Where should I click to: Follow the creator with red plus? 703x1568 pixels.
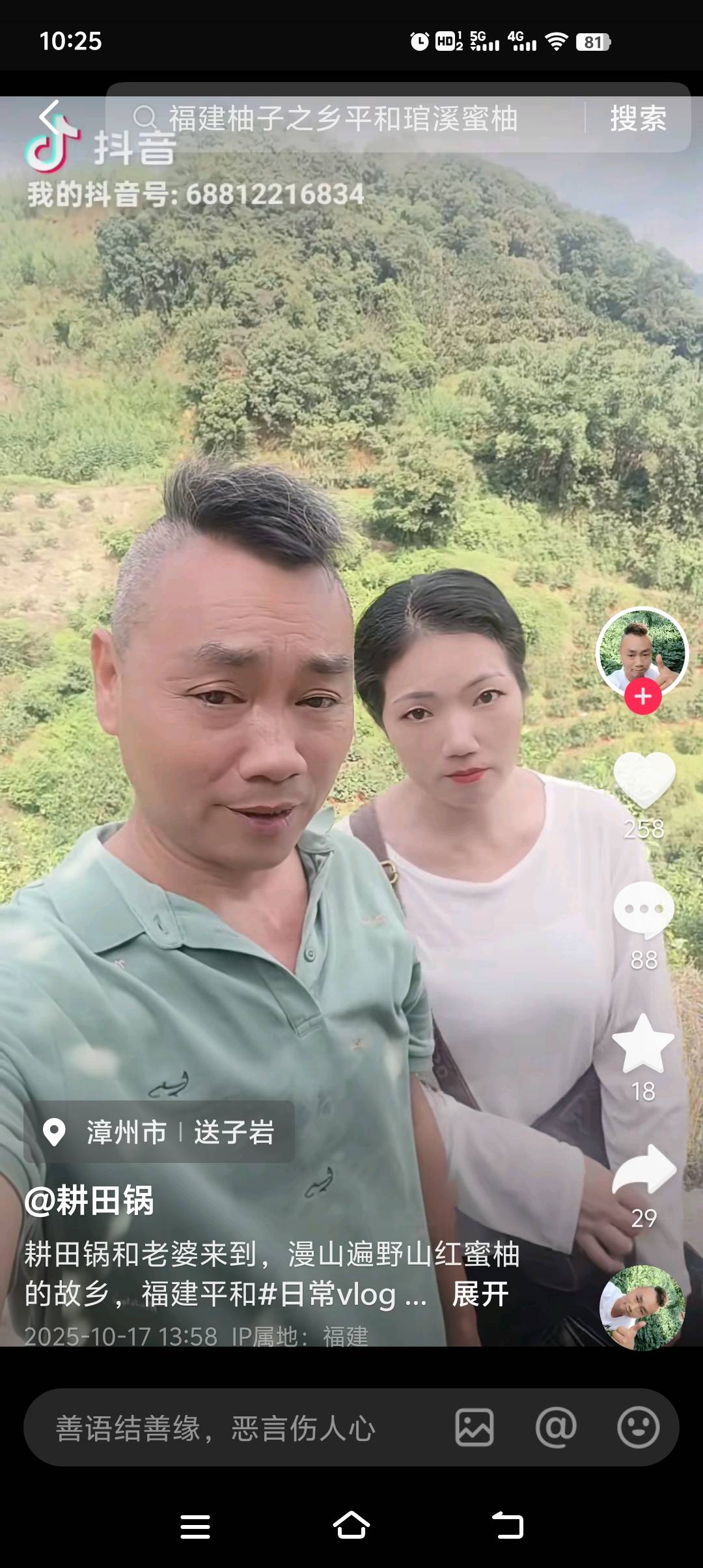point(643,697)
